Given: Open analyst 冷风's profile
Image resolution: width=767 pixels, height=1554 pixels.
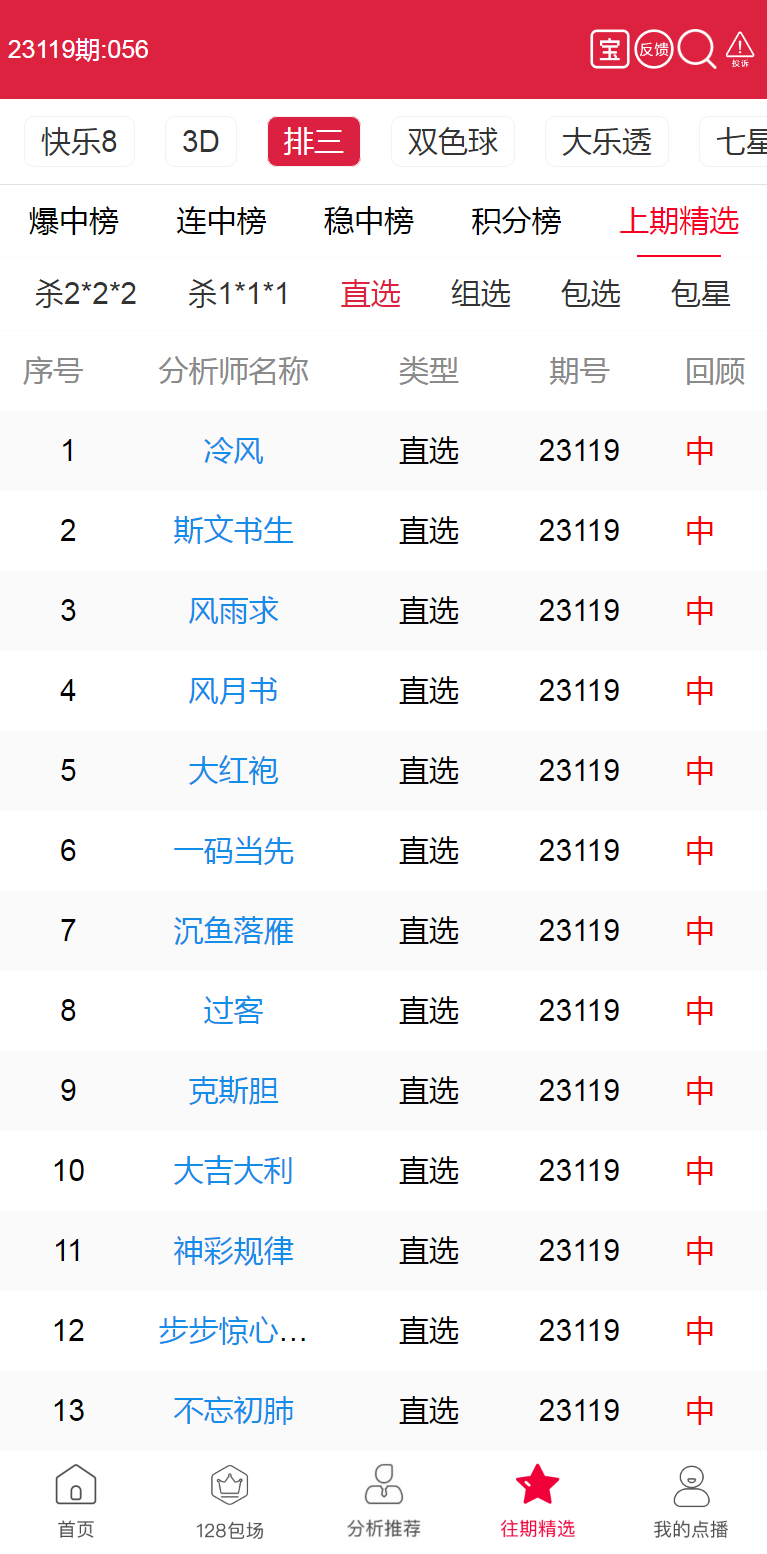Looking at the screenshot, I should point(233,451).
